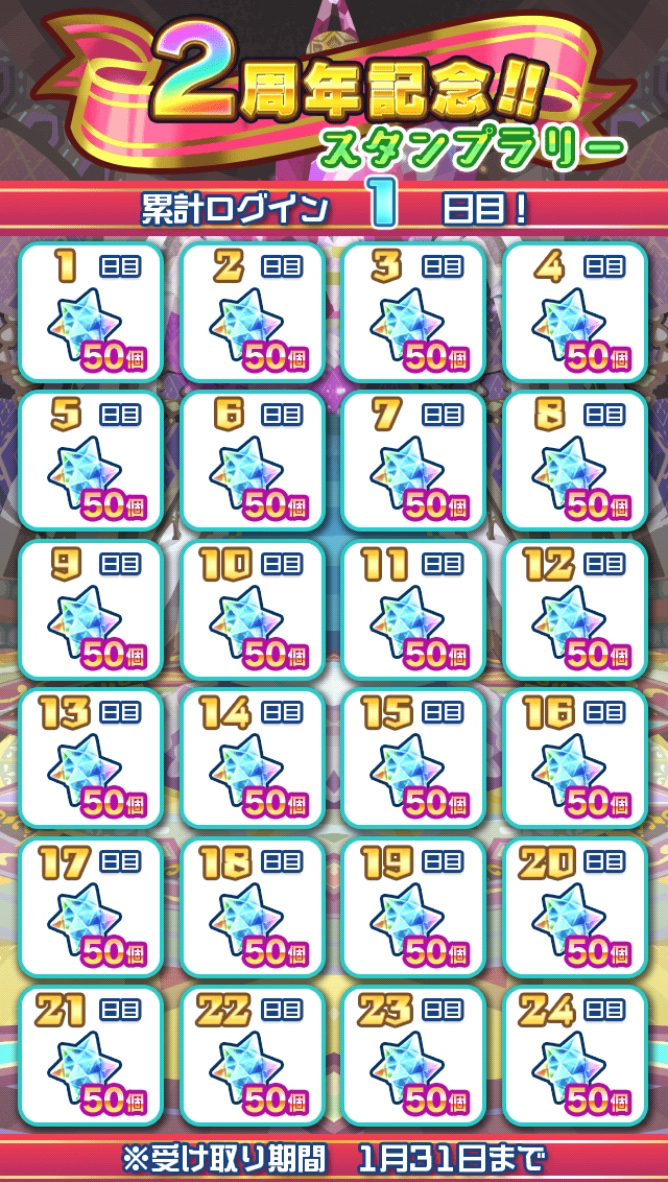Select the day 2 stamp tile
The height and width of the screenshot is (1182, 668).
coord(252,311)
